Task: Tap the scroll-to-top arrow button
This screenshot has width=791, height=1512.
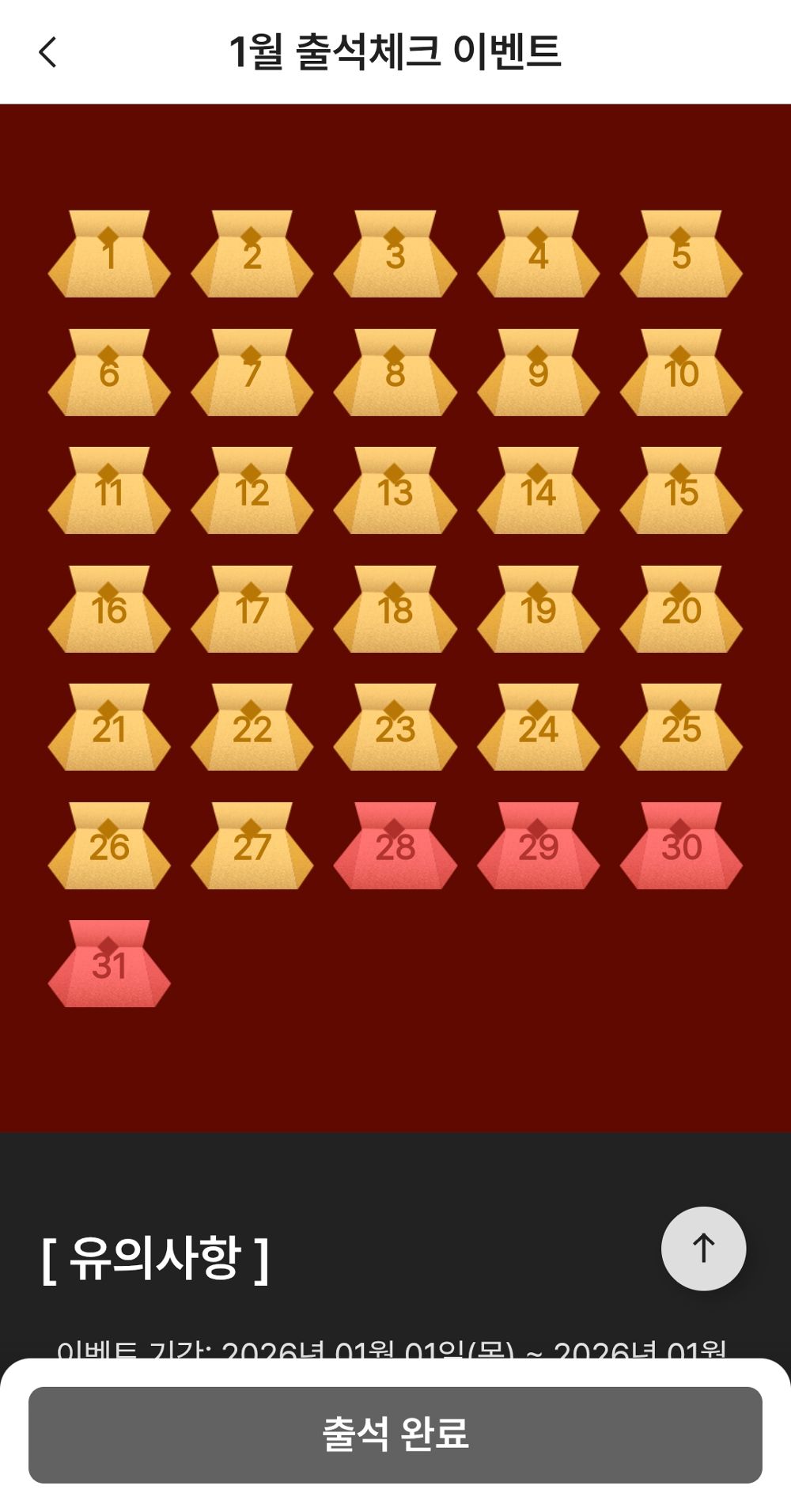Action: pos(703,1248)
